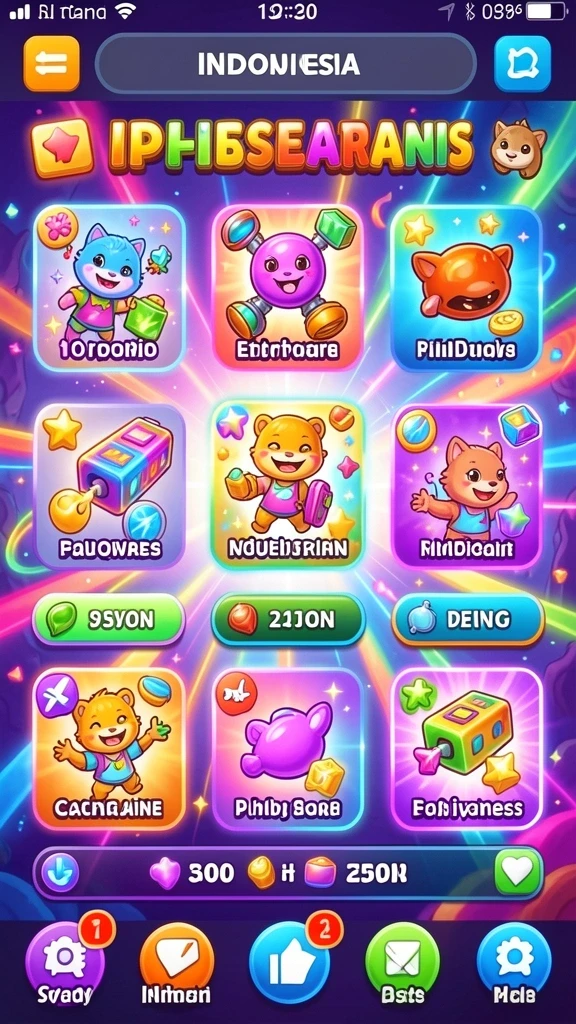Tap the green heart button in currency bar

coord(517,872)
